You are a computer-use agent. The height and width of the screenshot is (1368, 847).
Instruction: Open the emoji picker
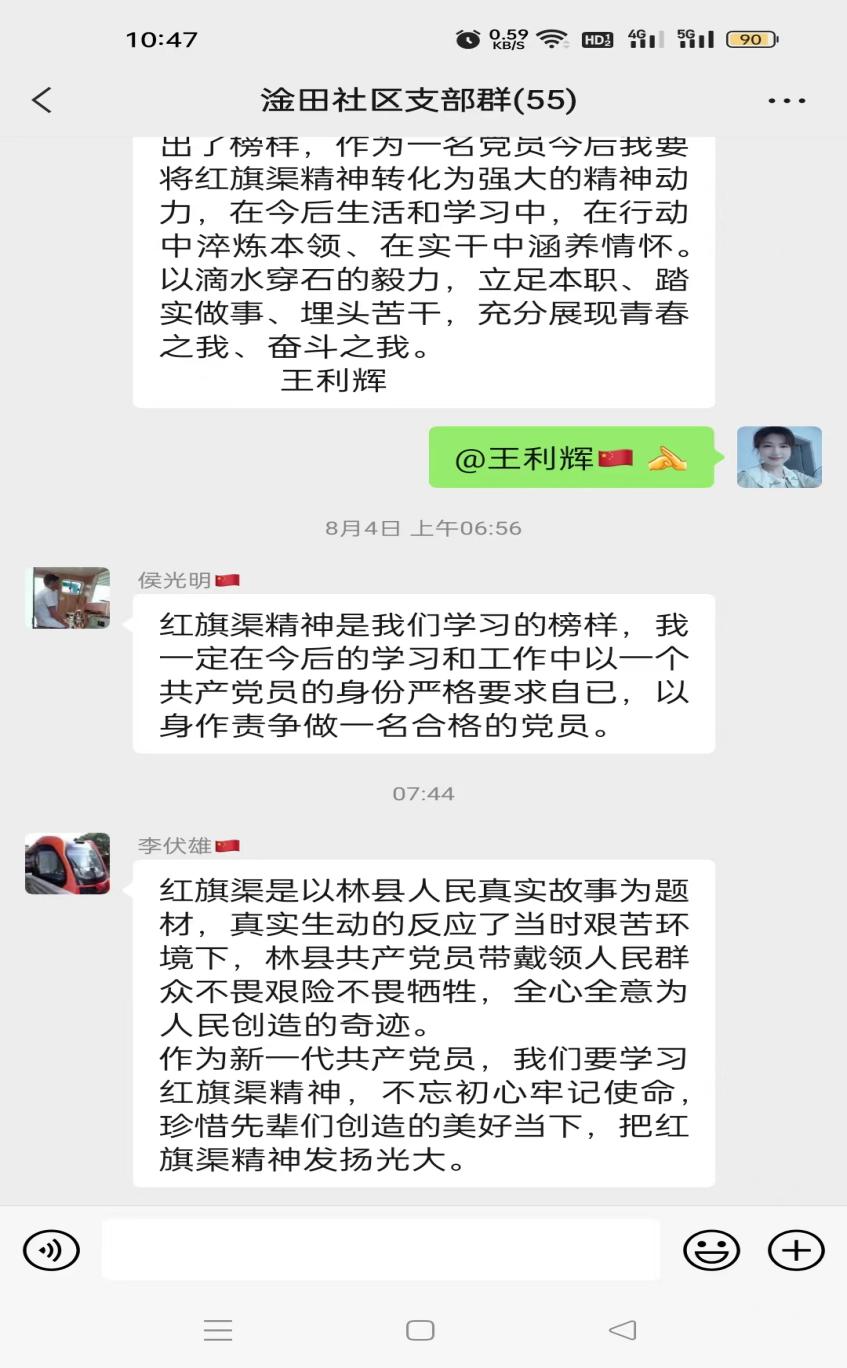pyautogui.click(x=711, y=1250)
